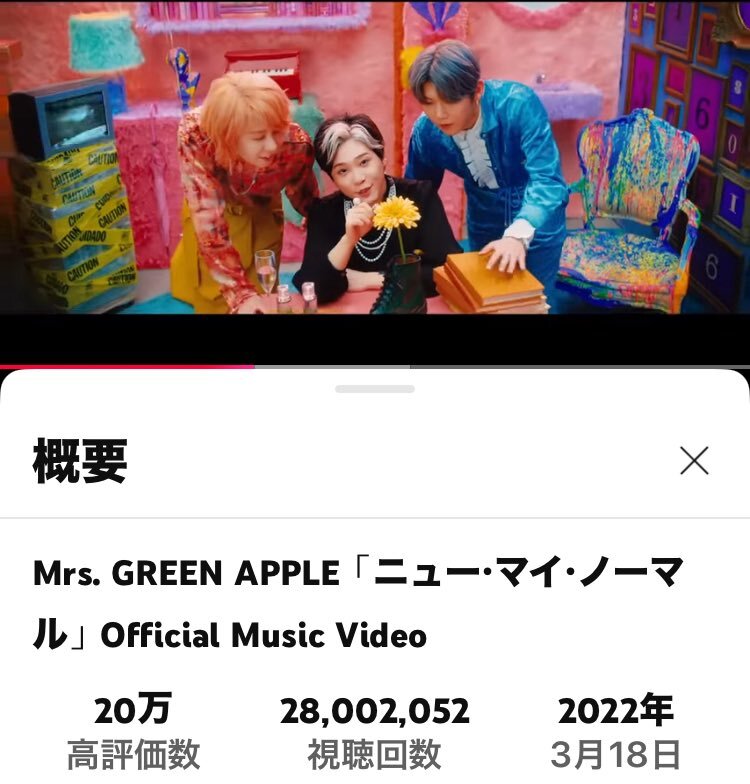The height and width of the screenshot is (784, 750).
Task: Tap the red video progress bar
Action: click(130, 366)
